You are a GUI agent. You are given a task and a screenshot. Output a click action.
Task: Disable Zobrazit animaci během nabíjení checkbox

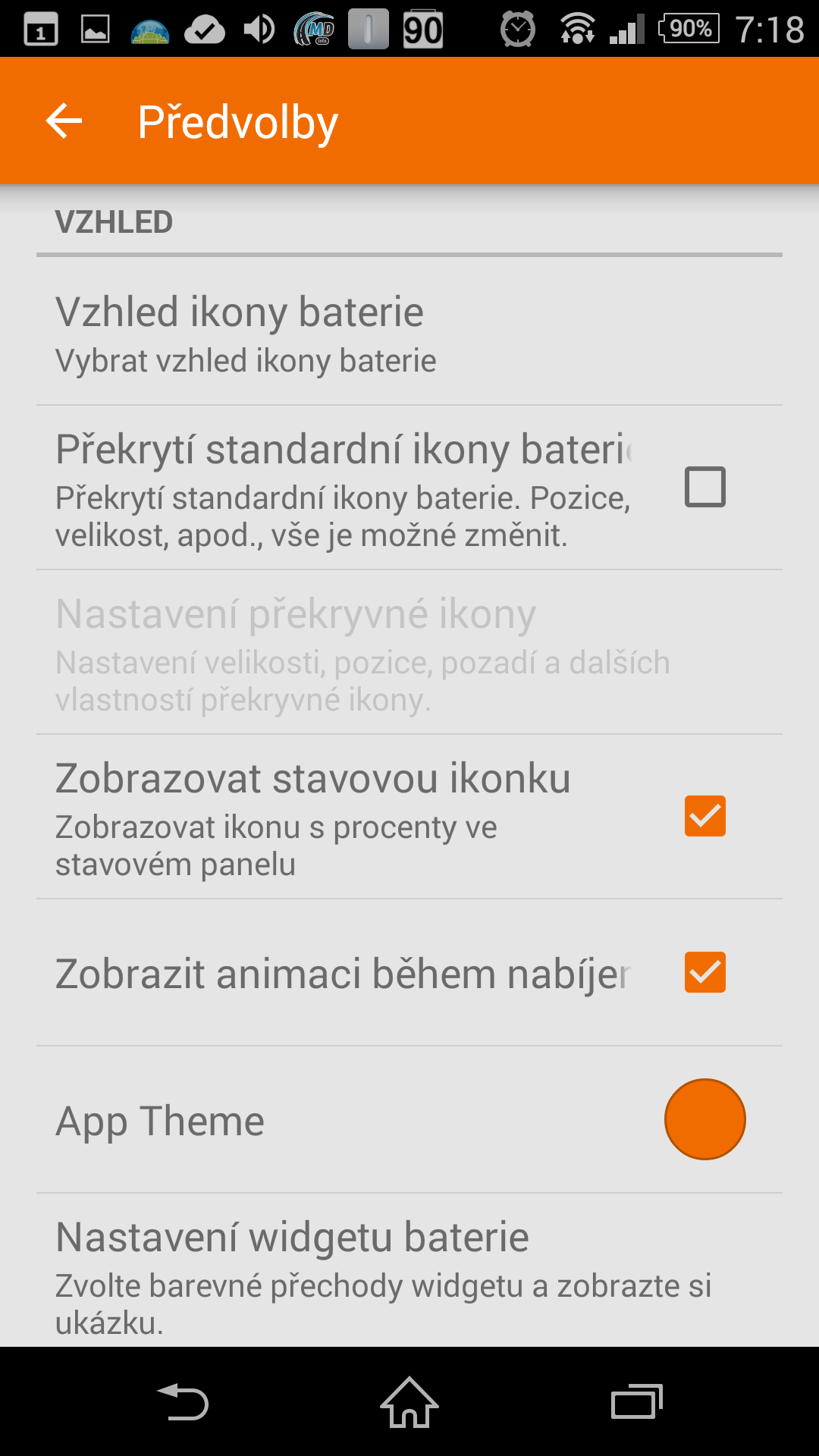pos(705,972)
